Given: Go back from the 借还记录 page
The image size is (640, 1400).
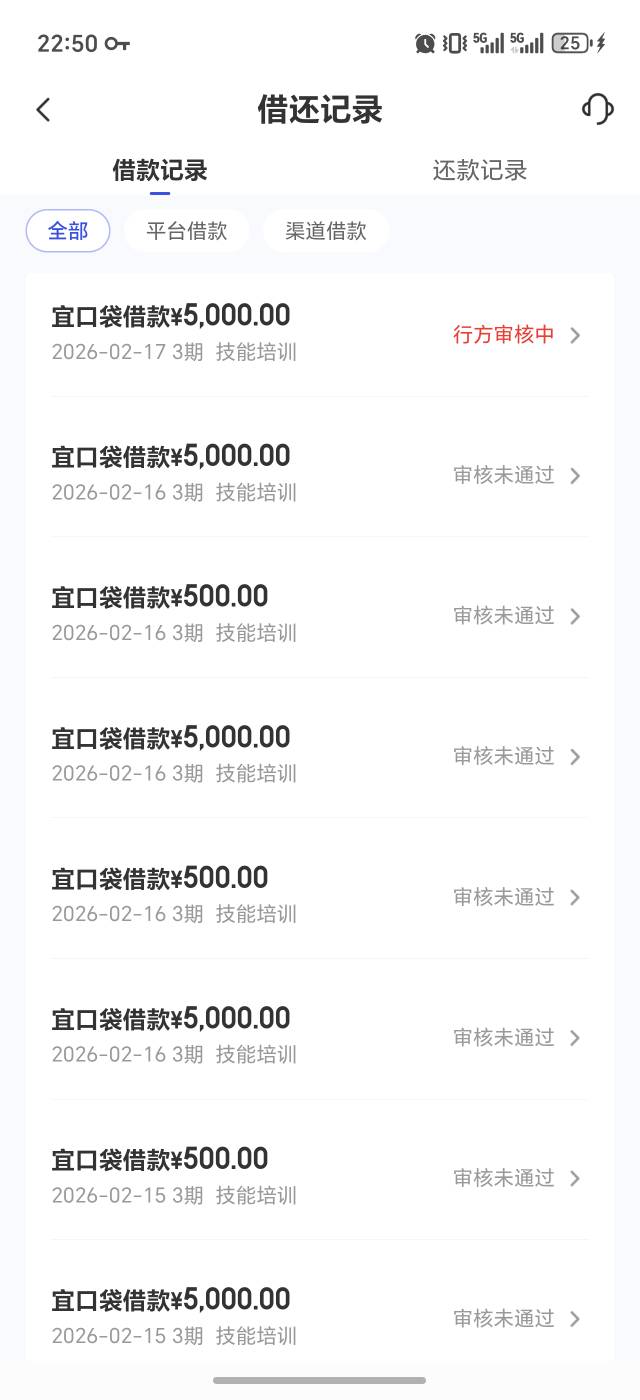Looking at the screenshot, I should tap(43, 110).
